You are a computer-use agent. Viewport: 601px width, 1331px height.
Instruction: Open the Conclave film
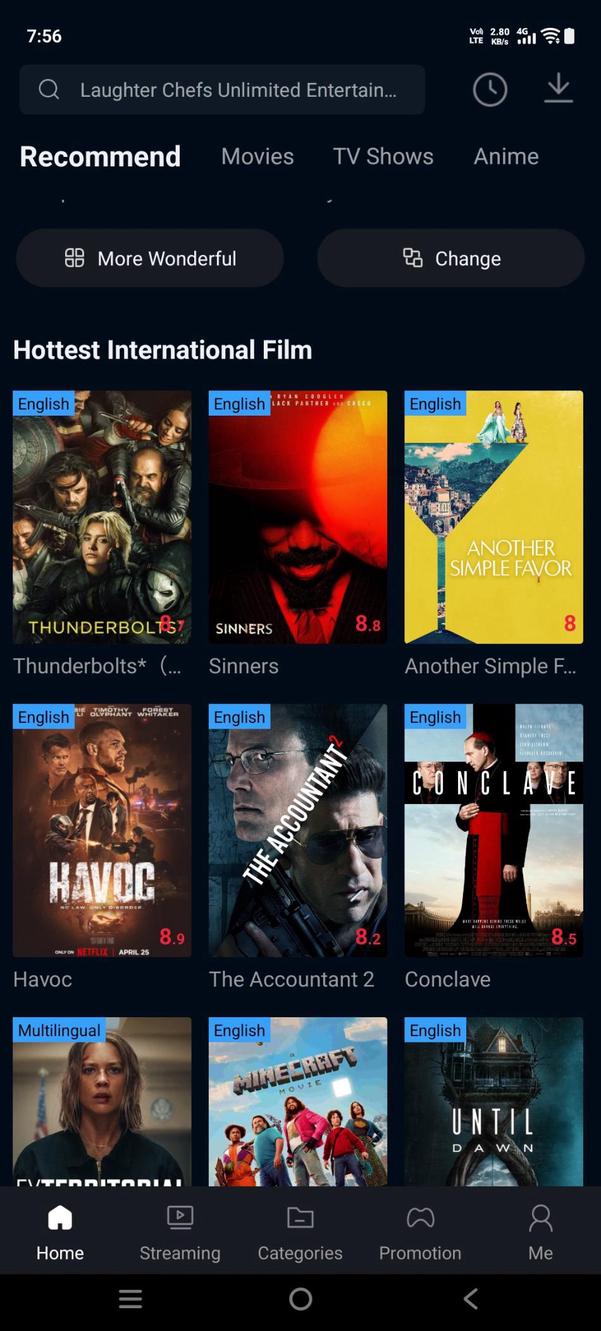[x=494, y=830]
